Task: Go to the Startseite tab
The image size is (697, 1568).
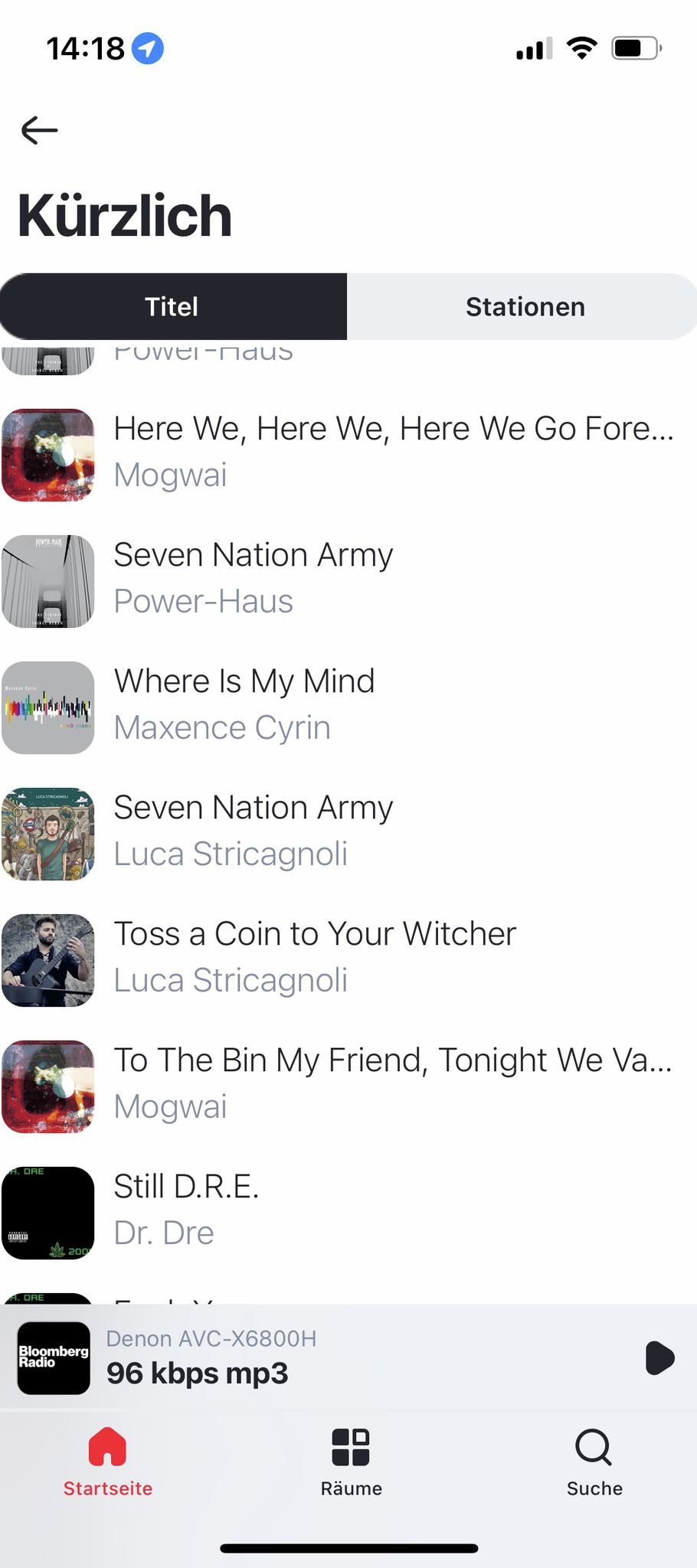Action: (x=108, y=1462)
